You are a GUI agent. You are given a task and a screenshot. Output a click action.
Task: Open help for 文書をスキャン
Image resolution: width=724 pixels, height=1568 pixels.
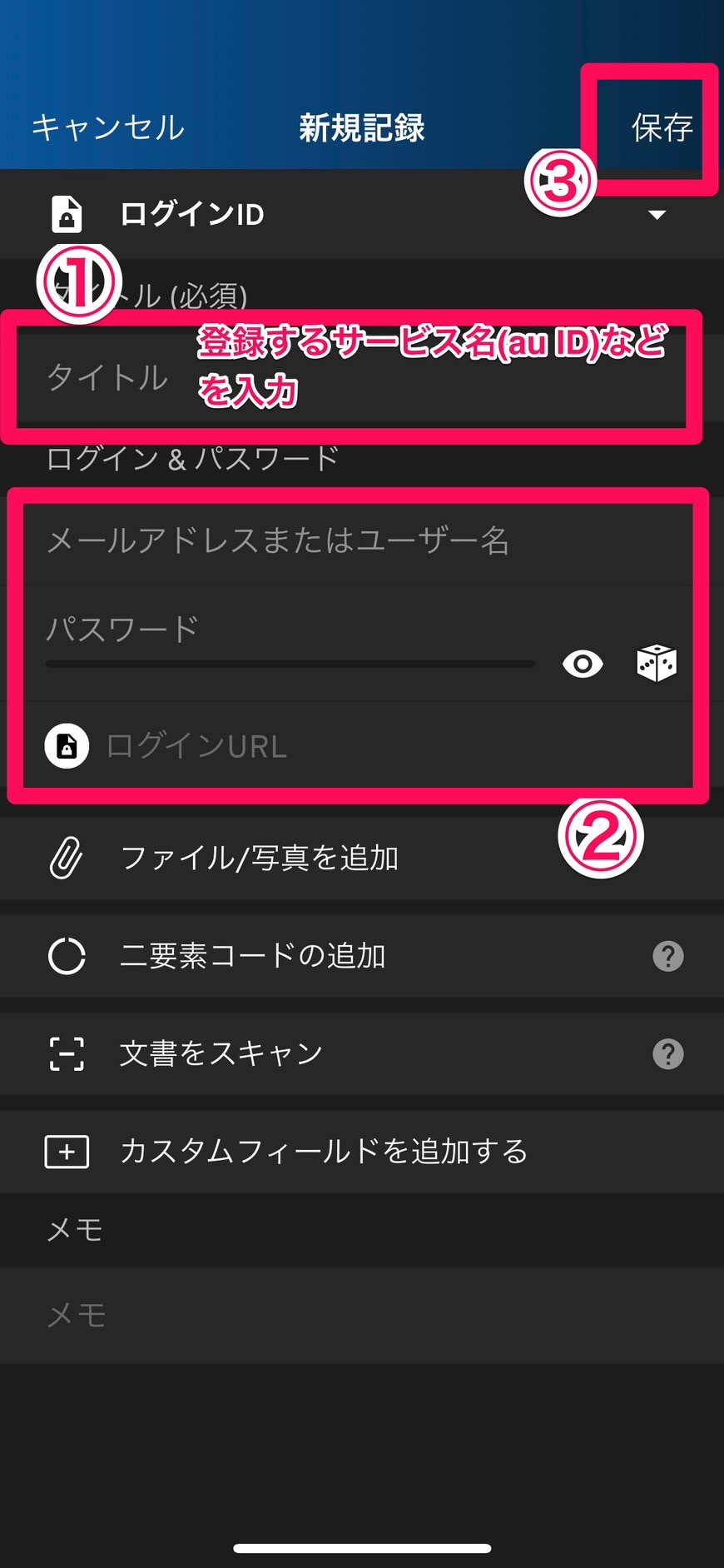(x=668, y=1054)
